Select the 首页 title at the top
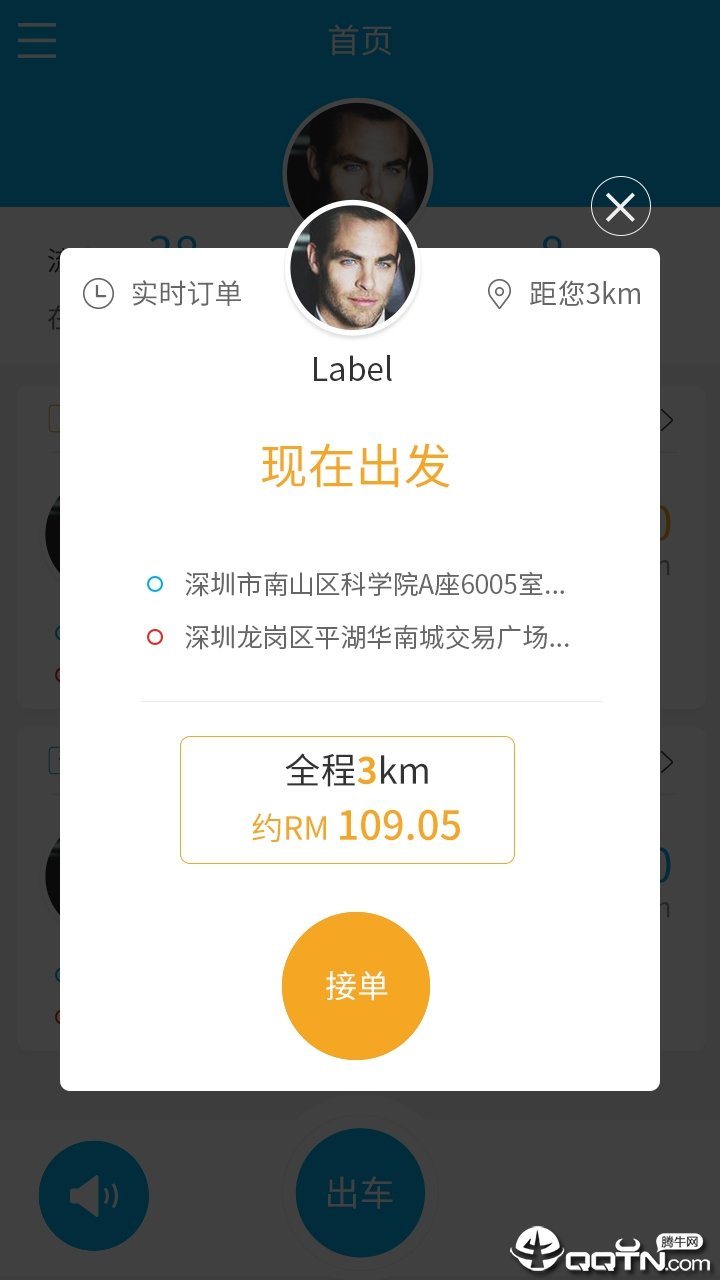Screen dimensions: 720x1280 [x=360, y=40]
